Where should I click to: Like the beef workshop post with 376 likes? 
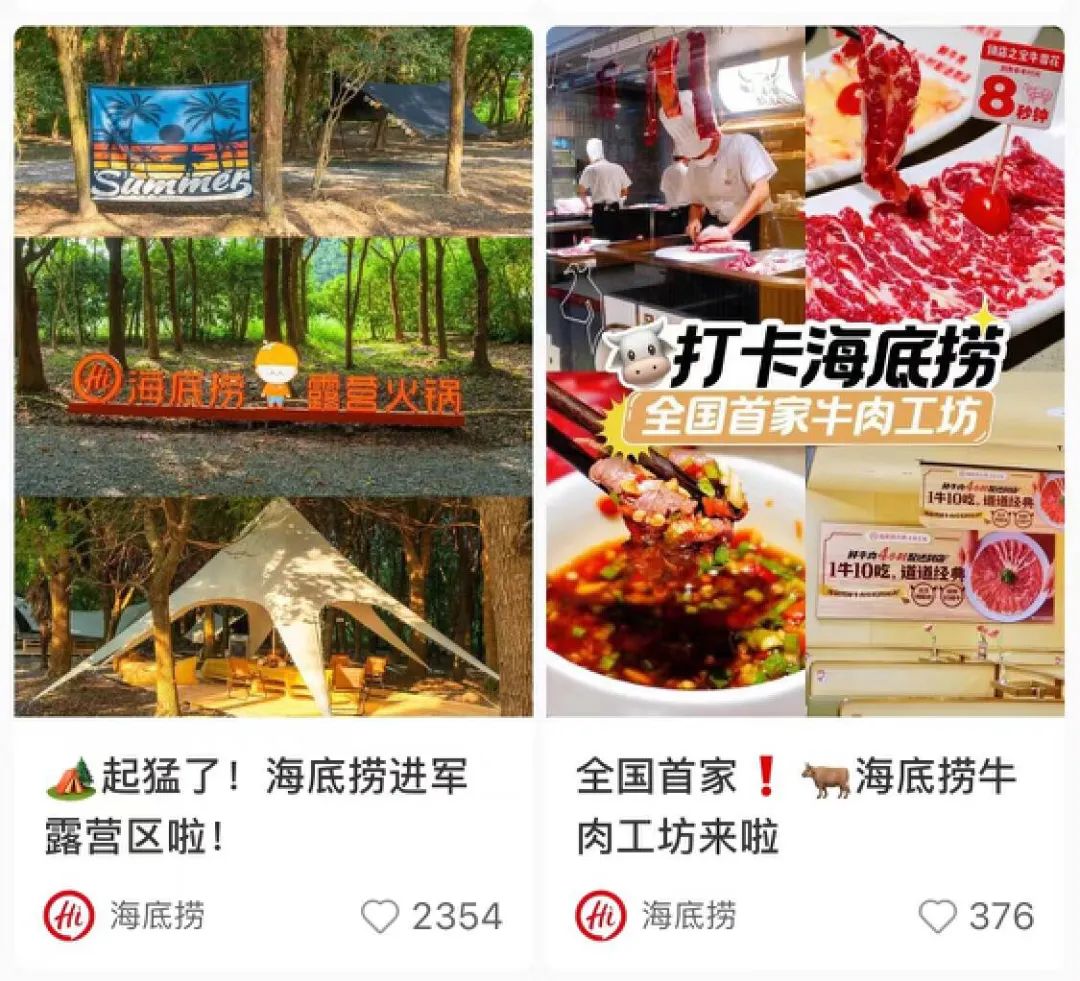pos(937,916)
